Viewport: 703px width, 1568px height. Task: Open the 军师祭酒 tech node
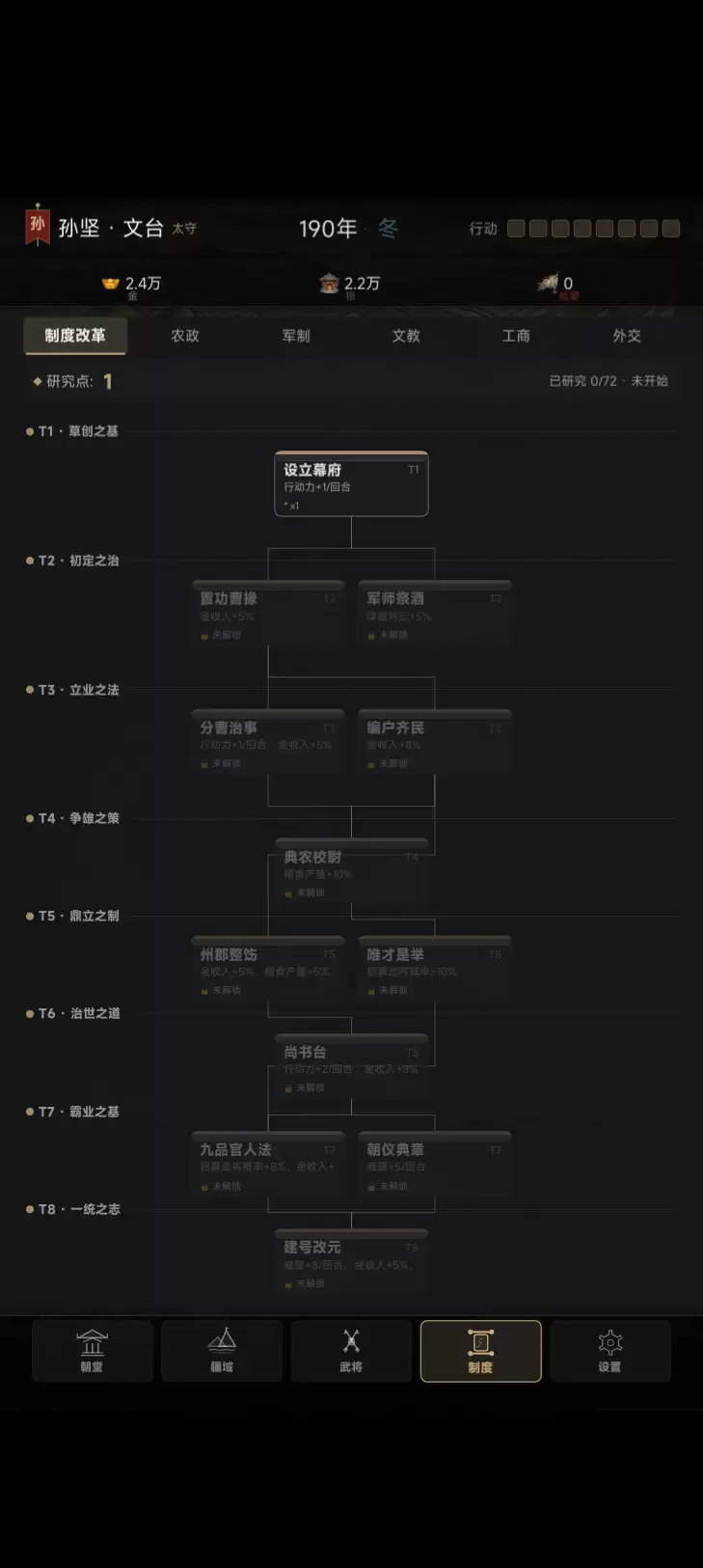(434, 614)
